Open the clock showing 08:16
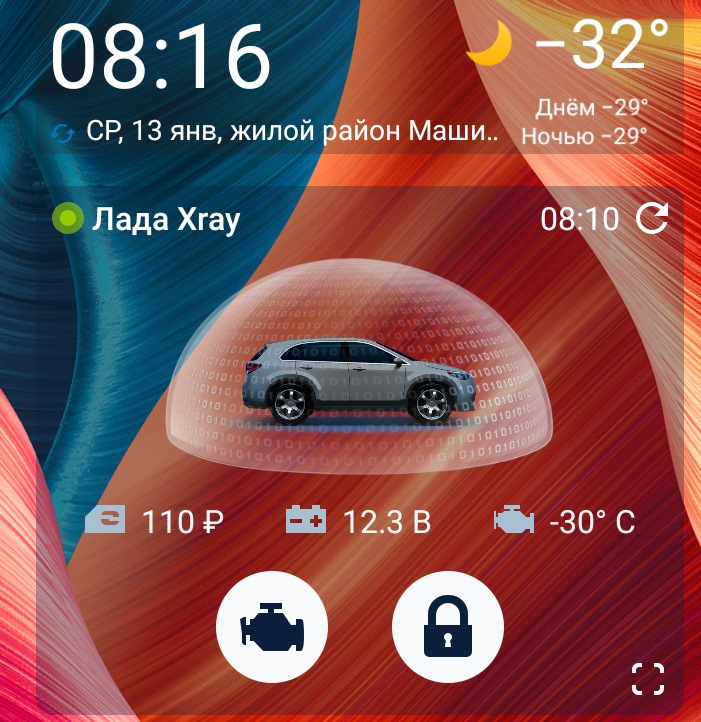Viewport: 701px width, 722px height. coord(162,58)
